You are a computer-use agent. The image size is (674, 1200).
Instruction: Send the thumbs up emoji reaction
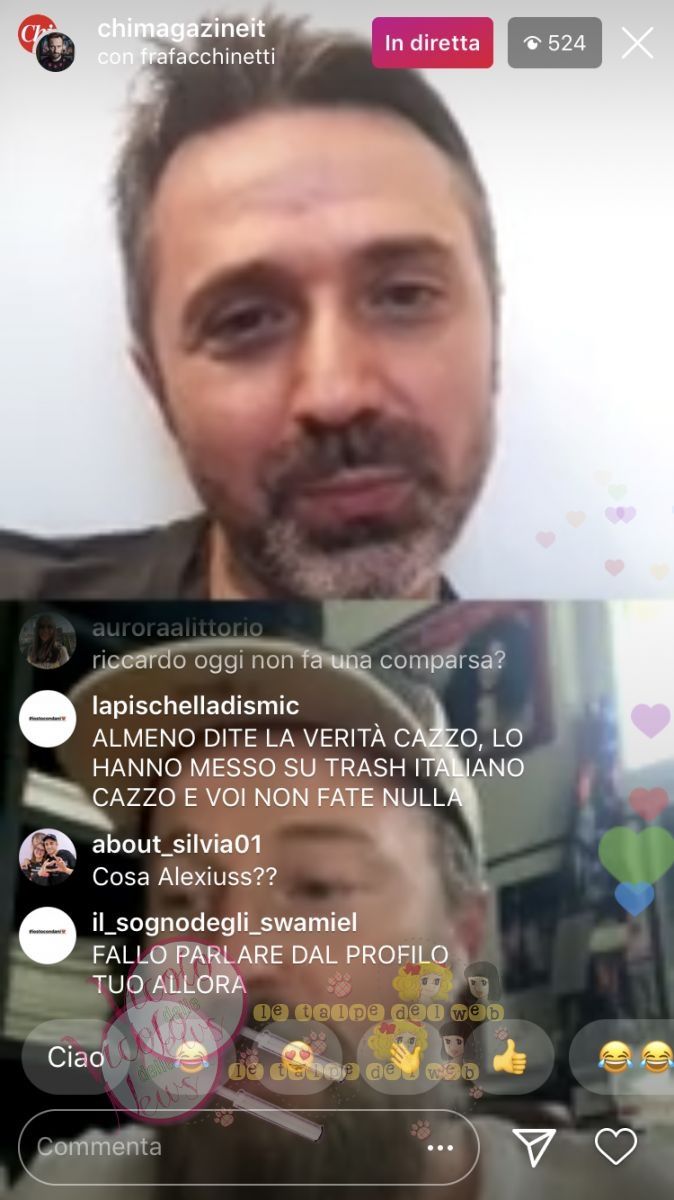(510, 1057)
